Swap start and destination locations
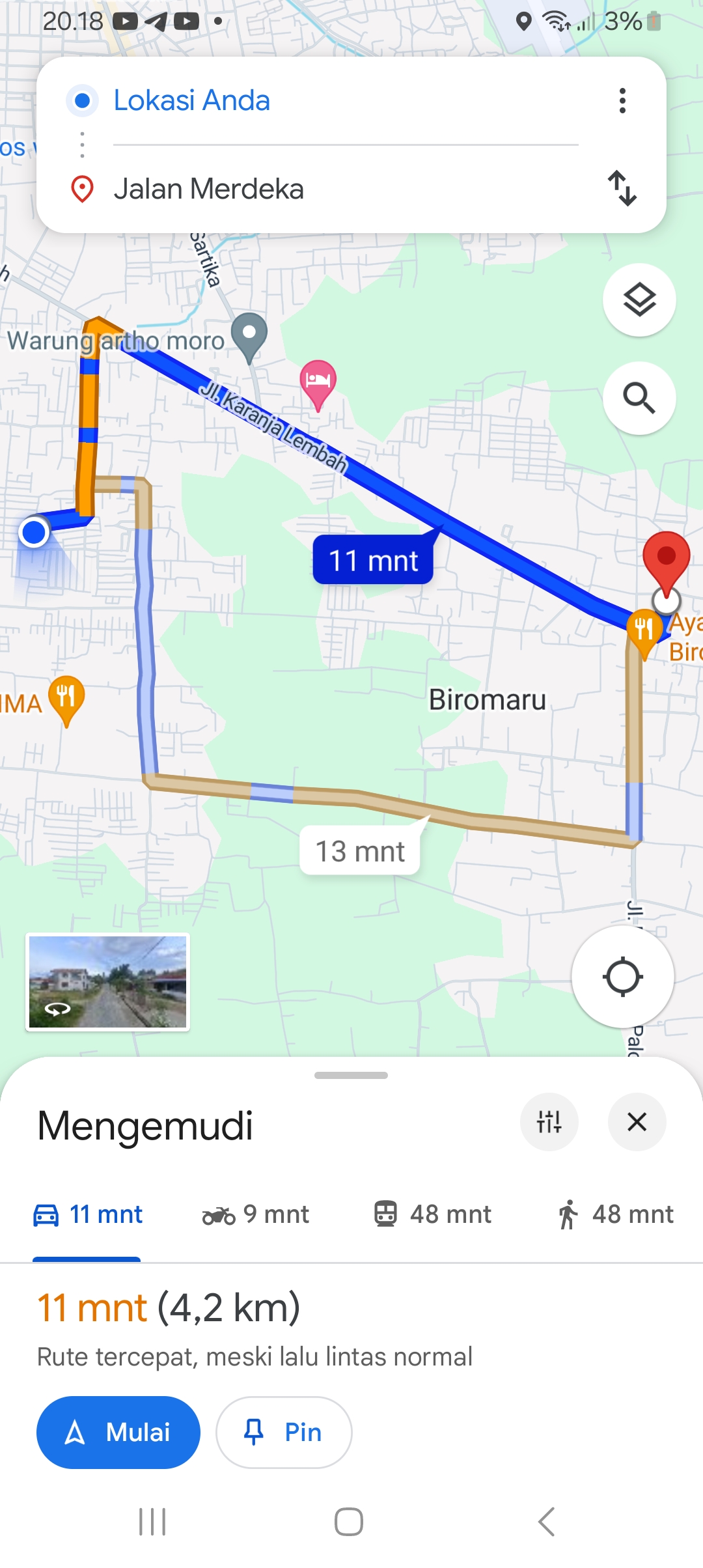 click(x=622, y=189)
